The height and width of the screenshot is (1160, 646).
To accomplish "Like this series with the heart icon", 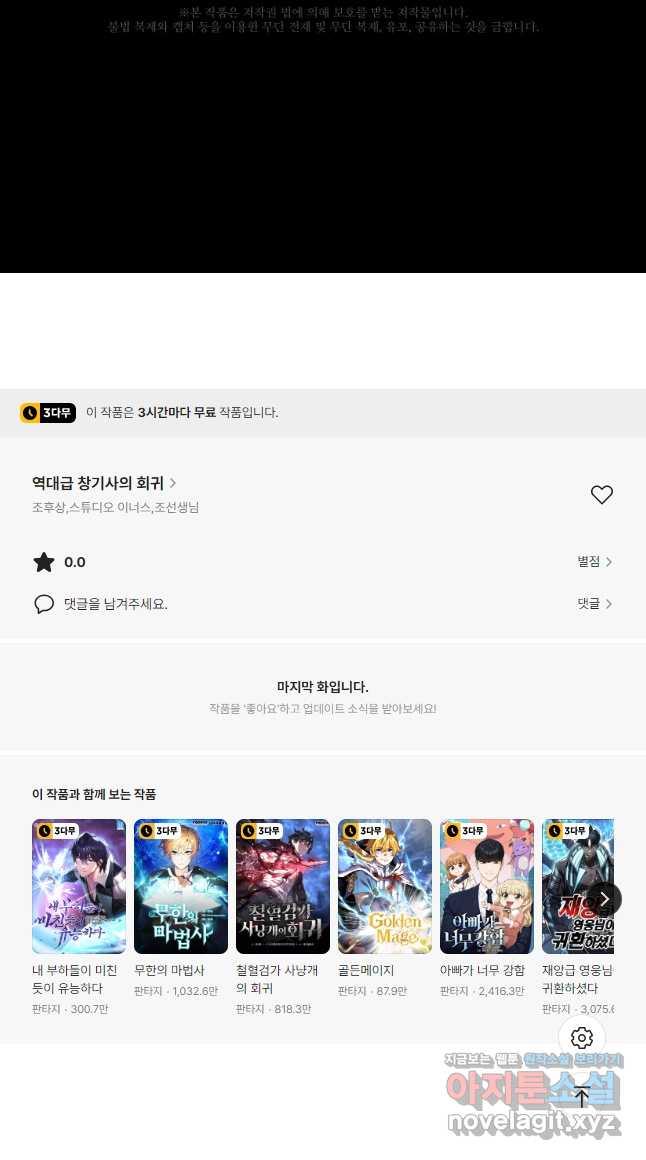I will (601, 495).
